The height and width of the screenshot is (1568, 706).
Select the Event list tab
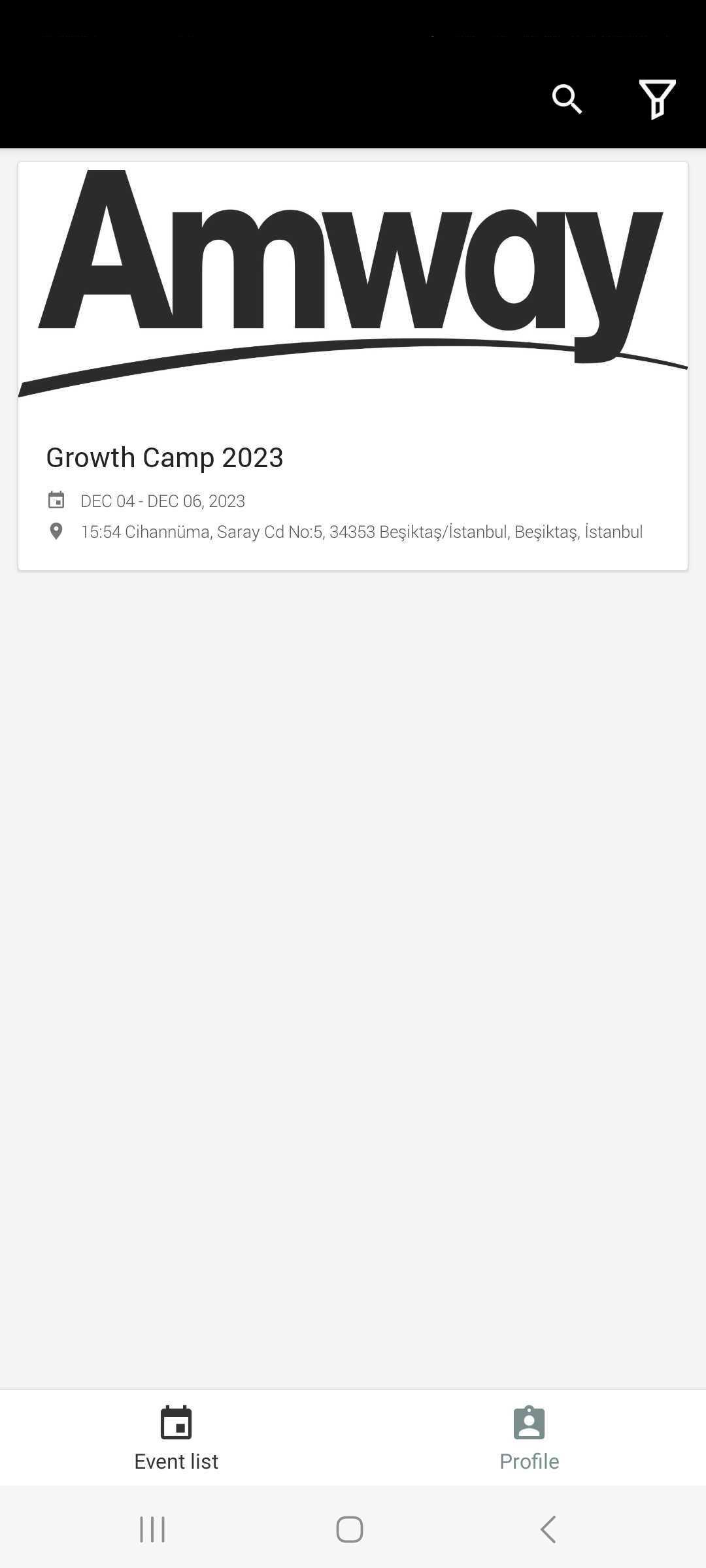click(x=176, y=1439)
